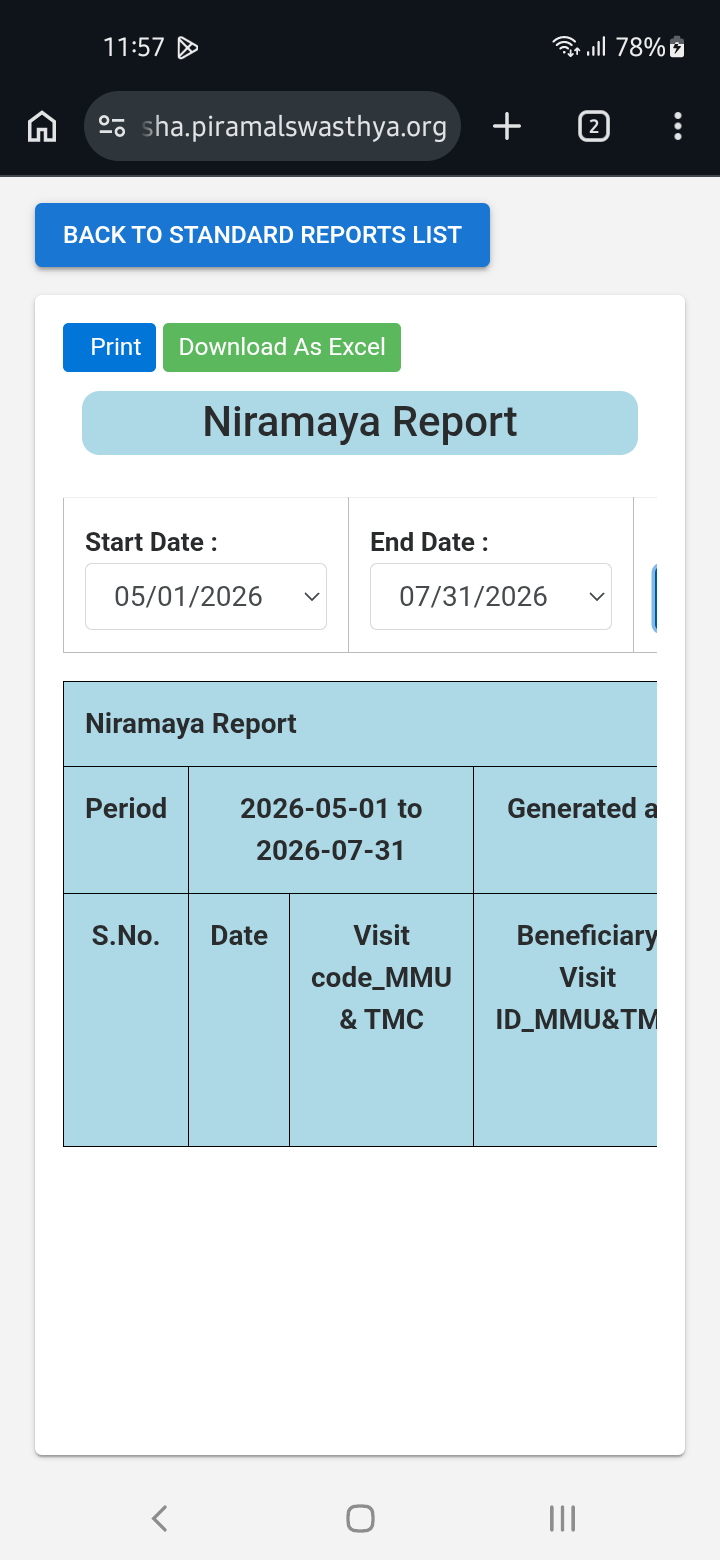Screen dimensions: 720x1560
Task: View site information icon in address bar
Action: click(x=112, y=126)
